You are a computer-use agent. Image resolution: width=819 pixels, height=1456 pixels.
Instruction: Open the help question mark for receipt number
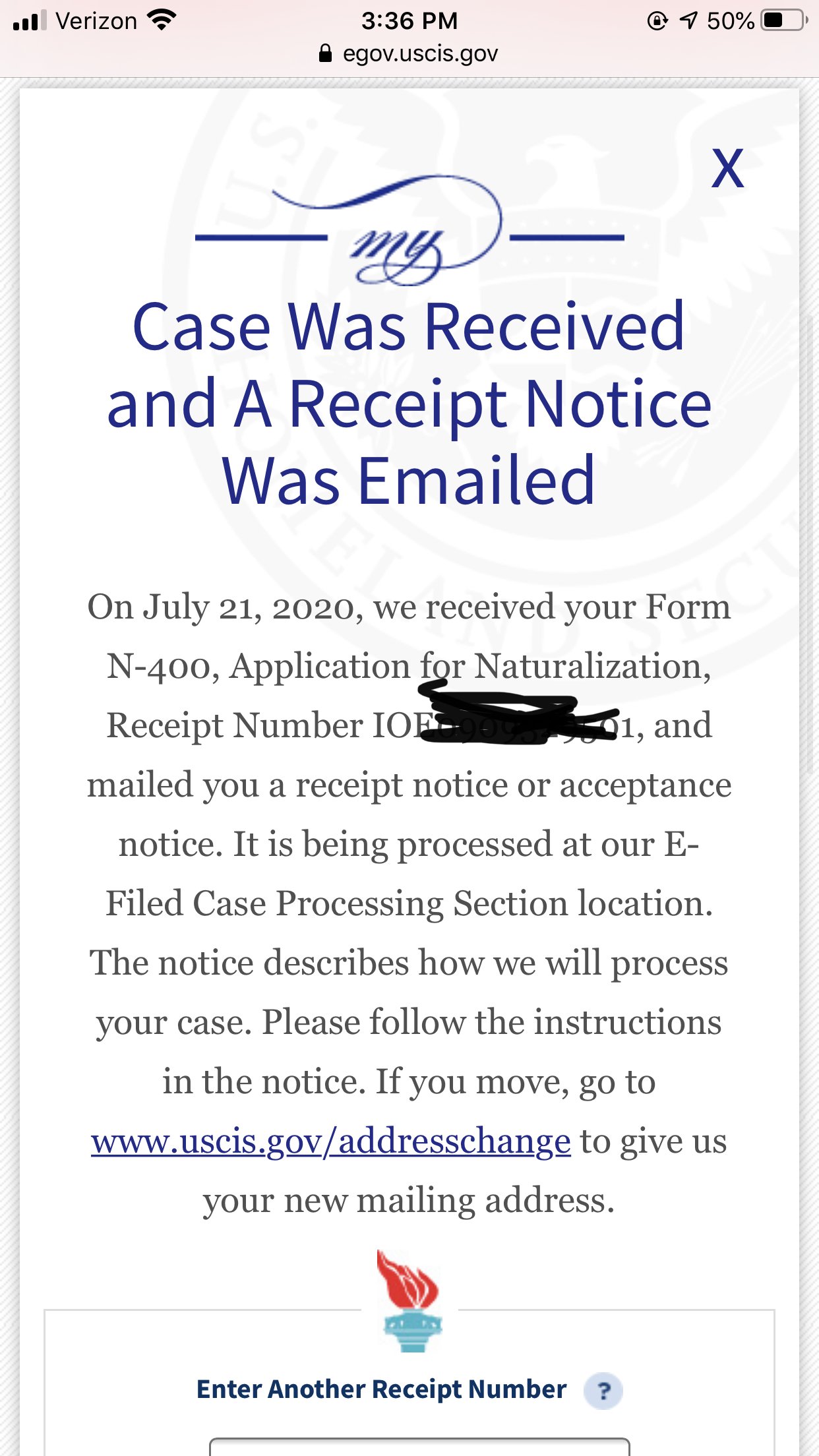[603, 1391]
